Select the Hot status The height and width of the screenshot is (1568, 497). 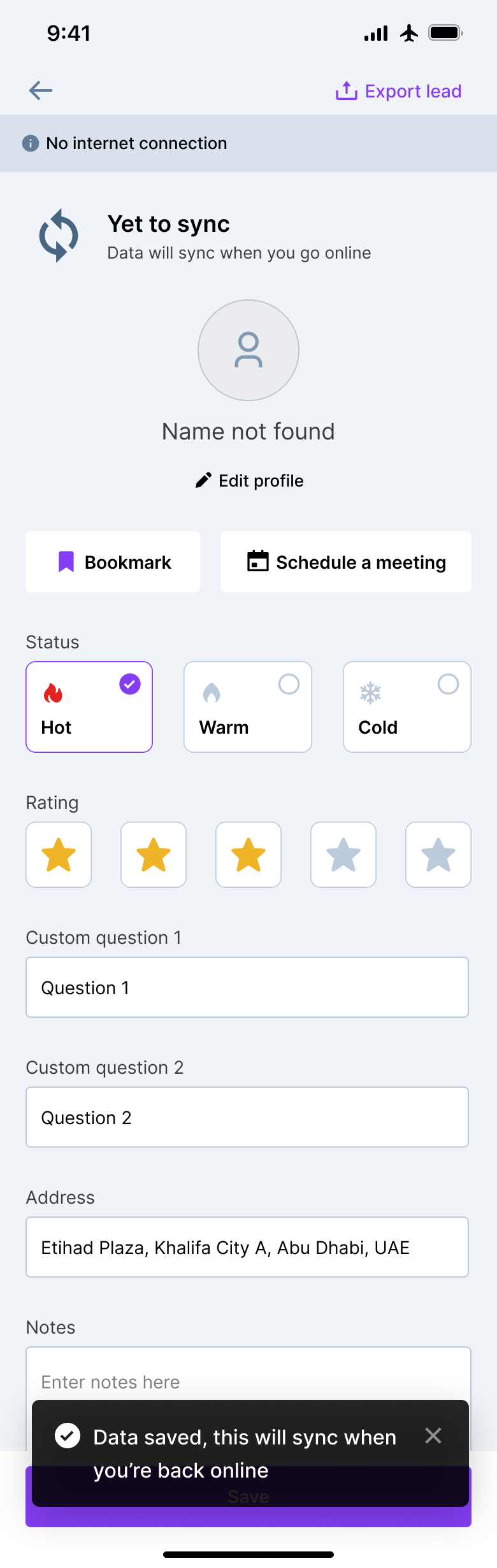click(x=89, y=707)
